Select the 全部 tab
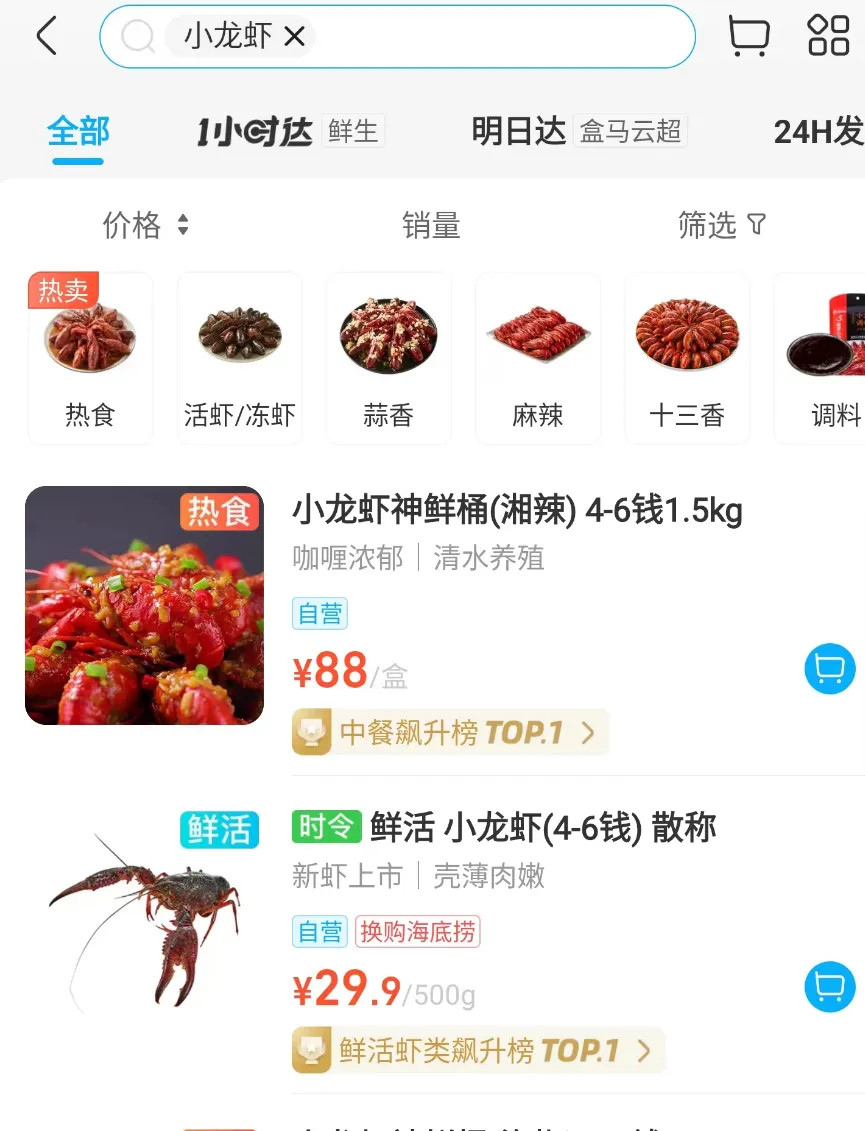The height and width of the screenshot is (1131, 865). pyautogui.click(x=78, y=131)
